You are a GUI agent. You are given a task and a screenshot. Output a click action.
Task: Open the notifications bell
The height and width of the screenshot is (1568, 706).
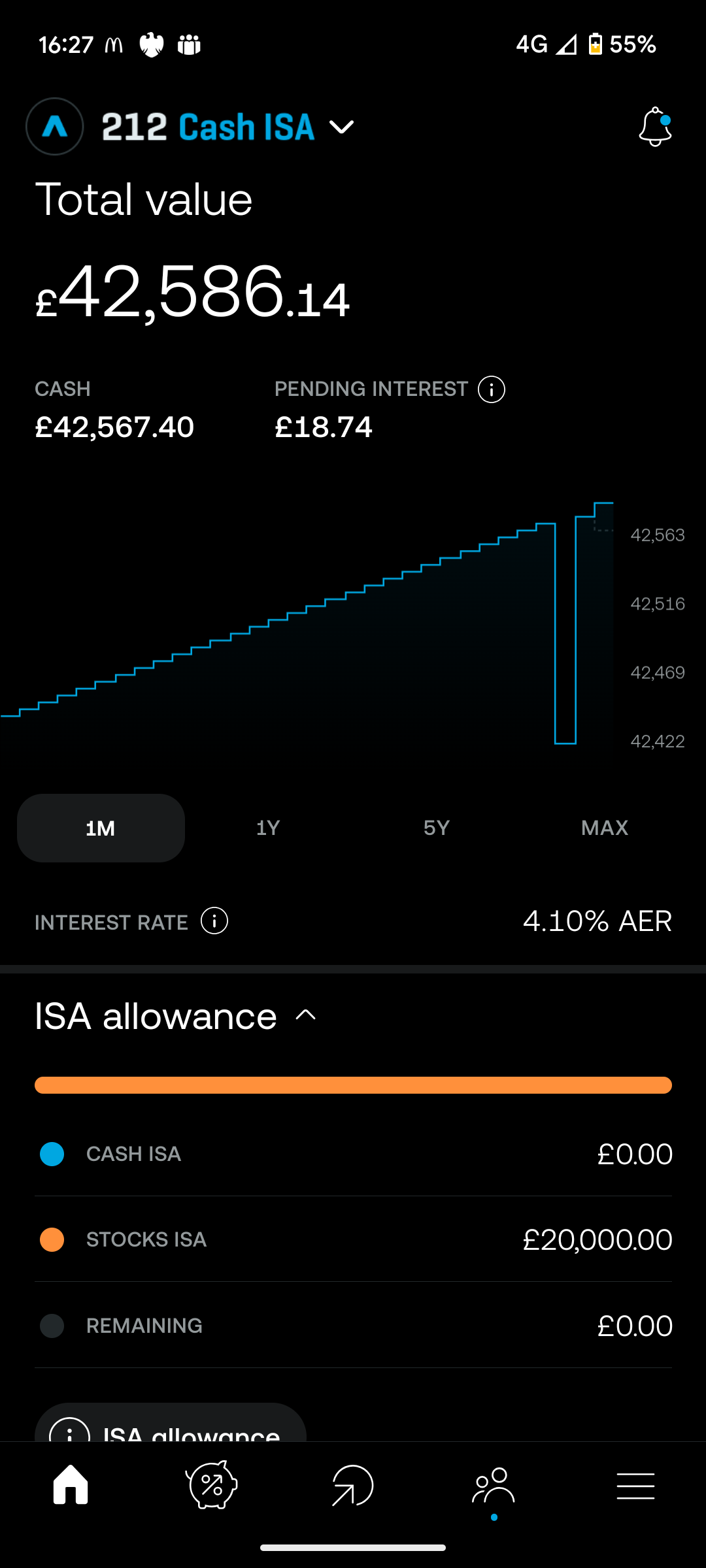coord(655,127)
